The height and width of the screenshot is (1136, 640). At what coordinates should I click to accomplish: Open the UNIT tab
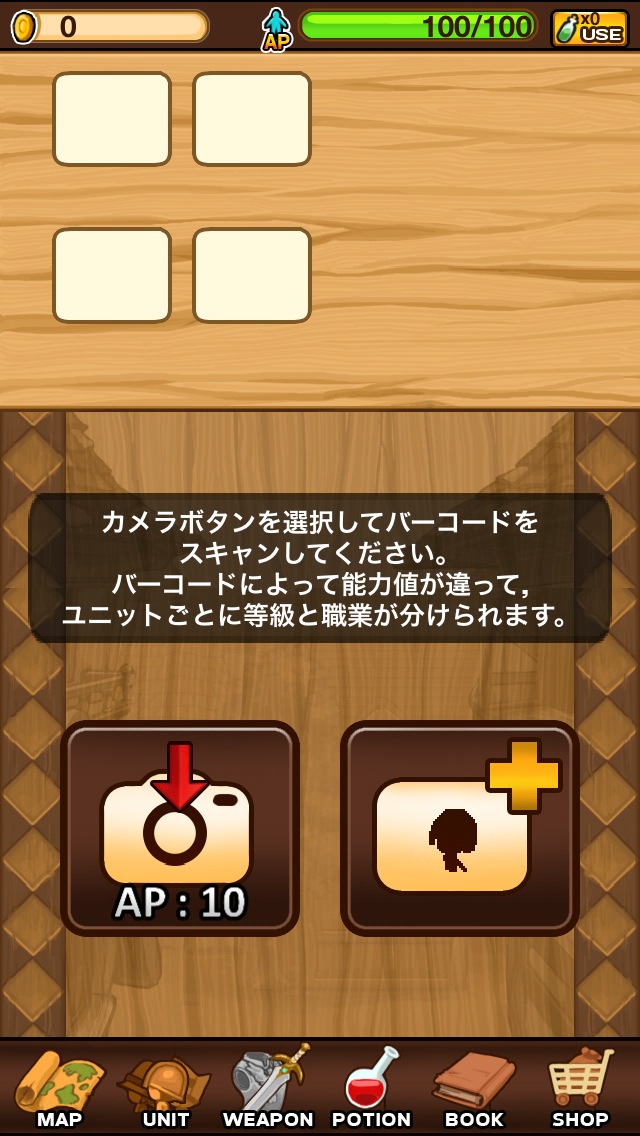click(x=165, y=1088)
